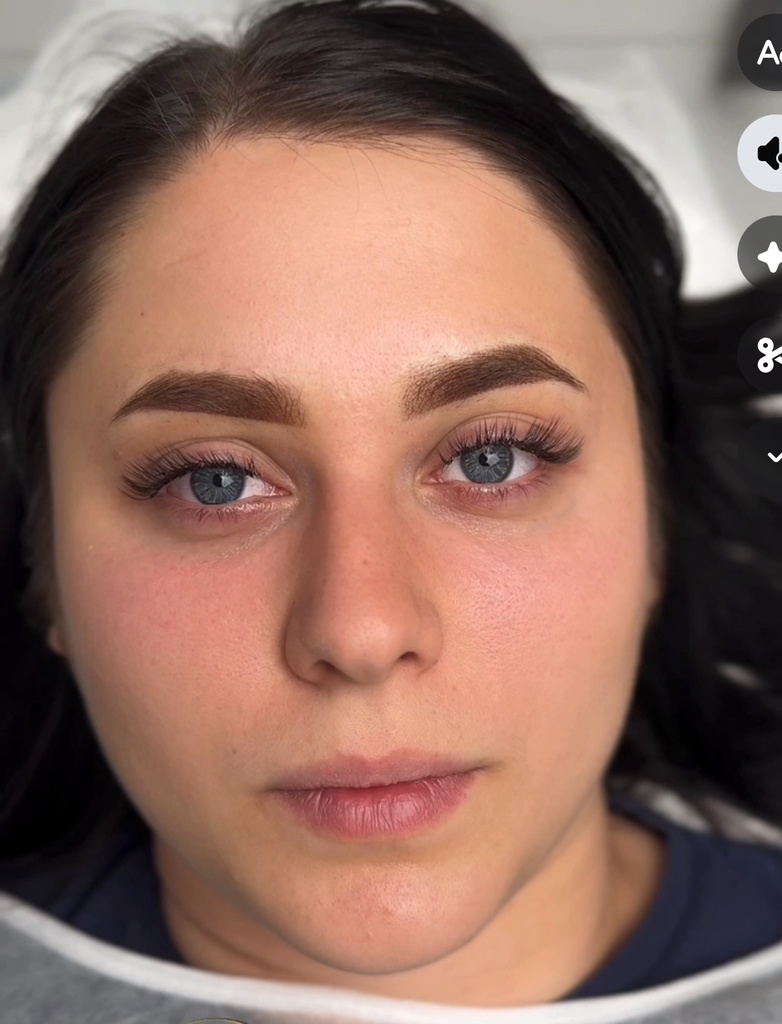Expand more tools with the down chevron
Screen dimensions: 782x1024
pos(772,455)
